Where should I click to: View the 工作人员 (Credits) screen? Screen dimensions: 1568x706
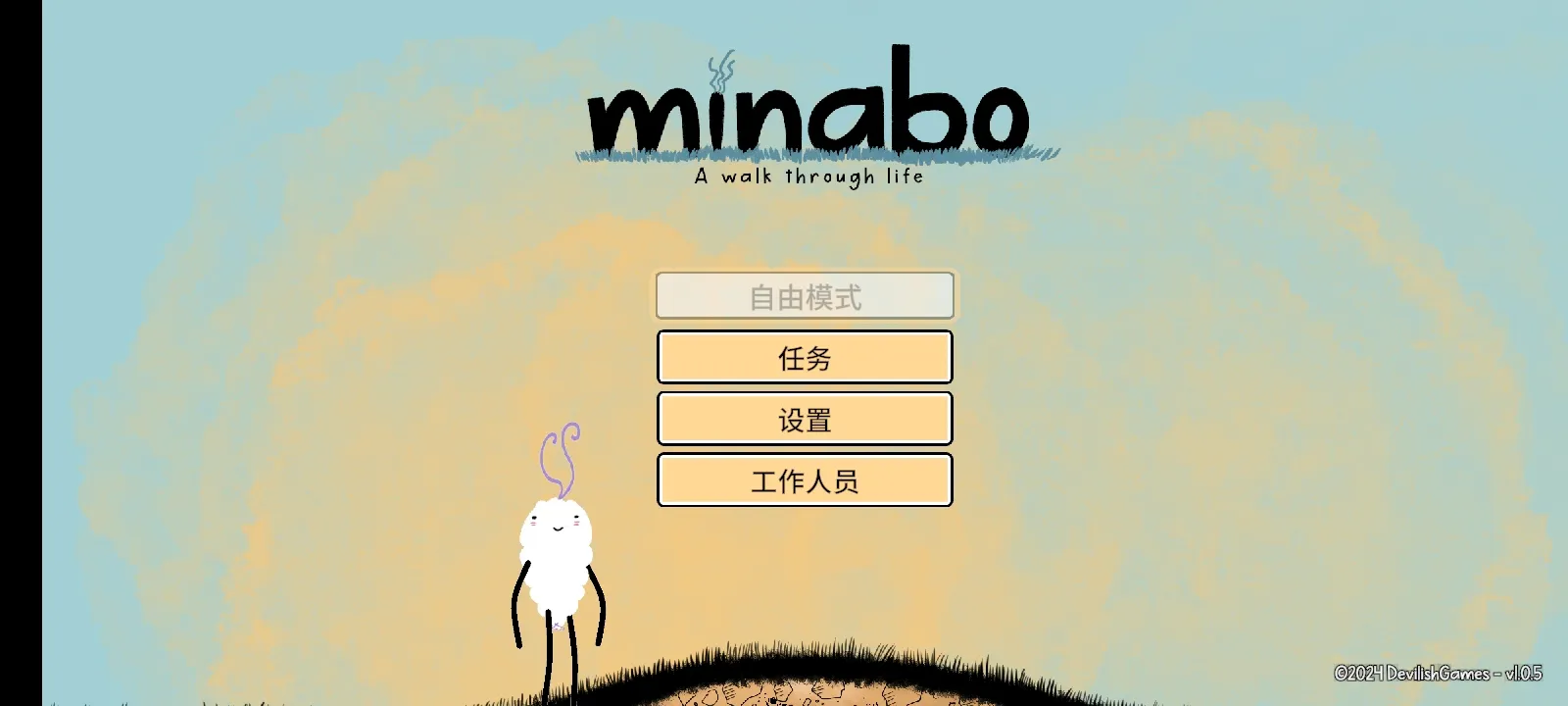[805, 480]
